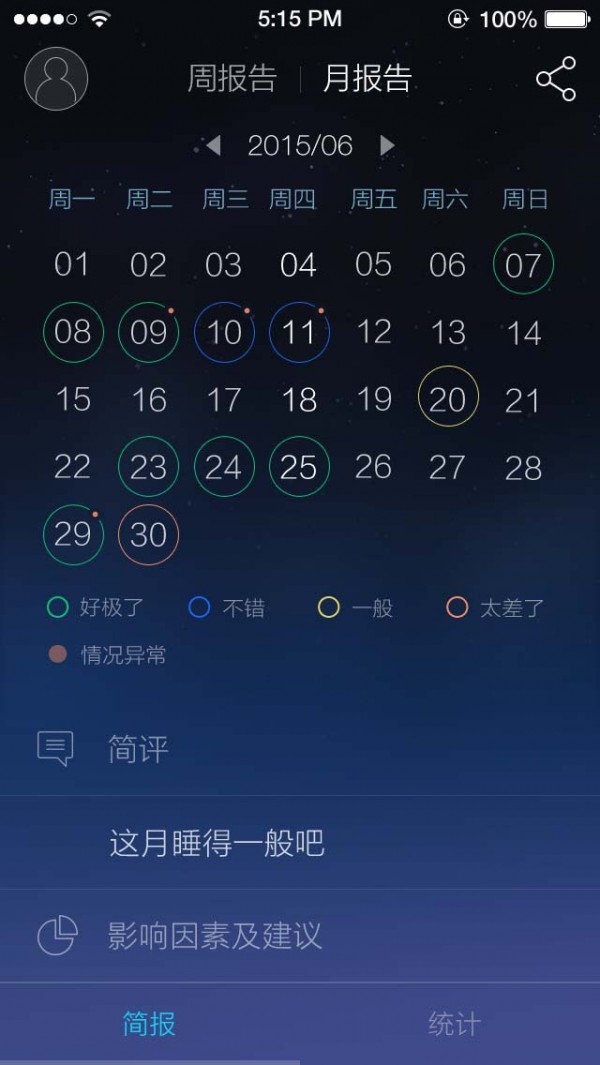Open day 24 in the calendar

pos(224,466)
